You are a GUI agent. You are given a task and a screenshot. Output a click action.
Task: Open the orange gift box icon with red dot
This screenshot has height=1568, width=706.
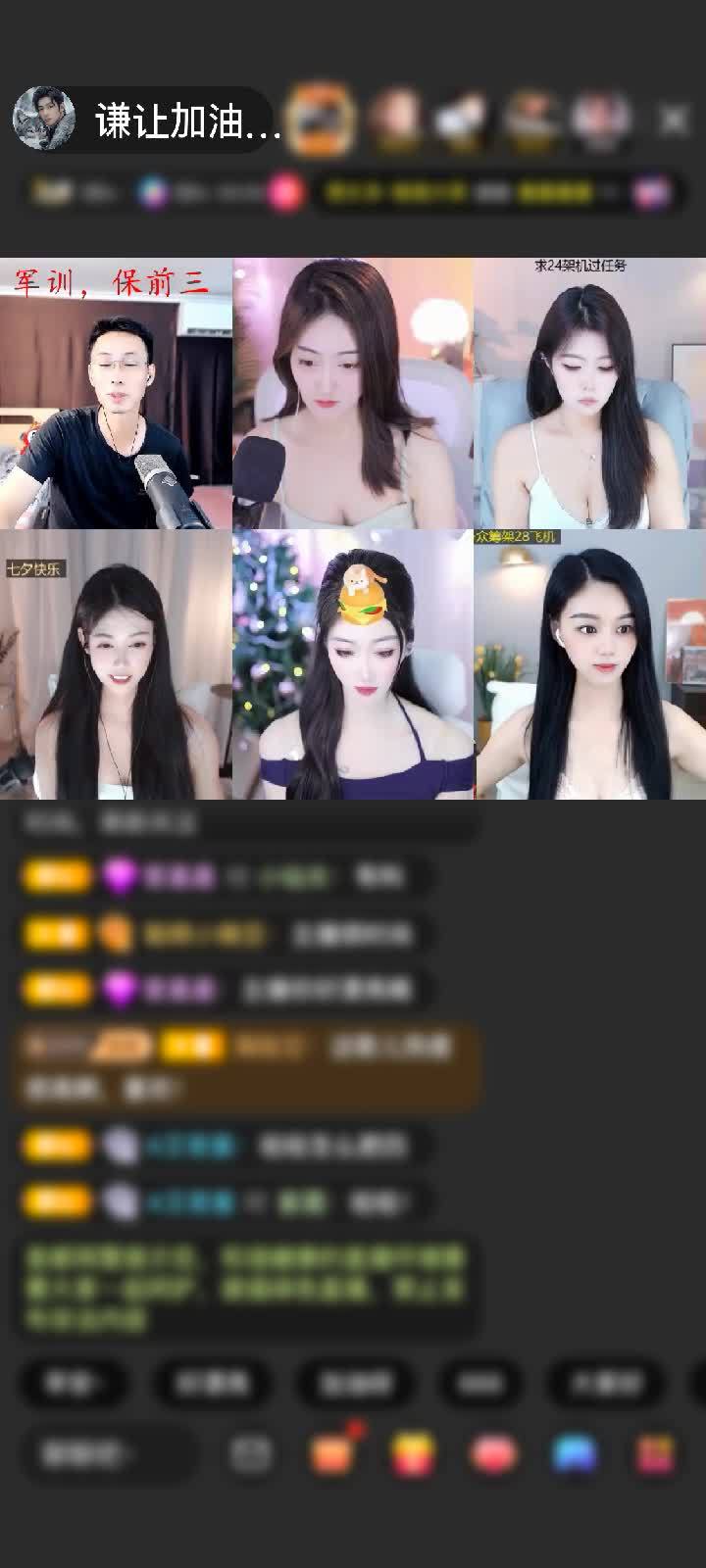[333, 1454]
